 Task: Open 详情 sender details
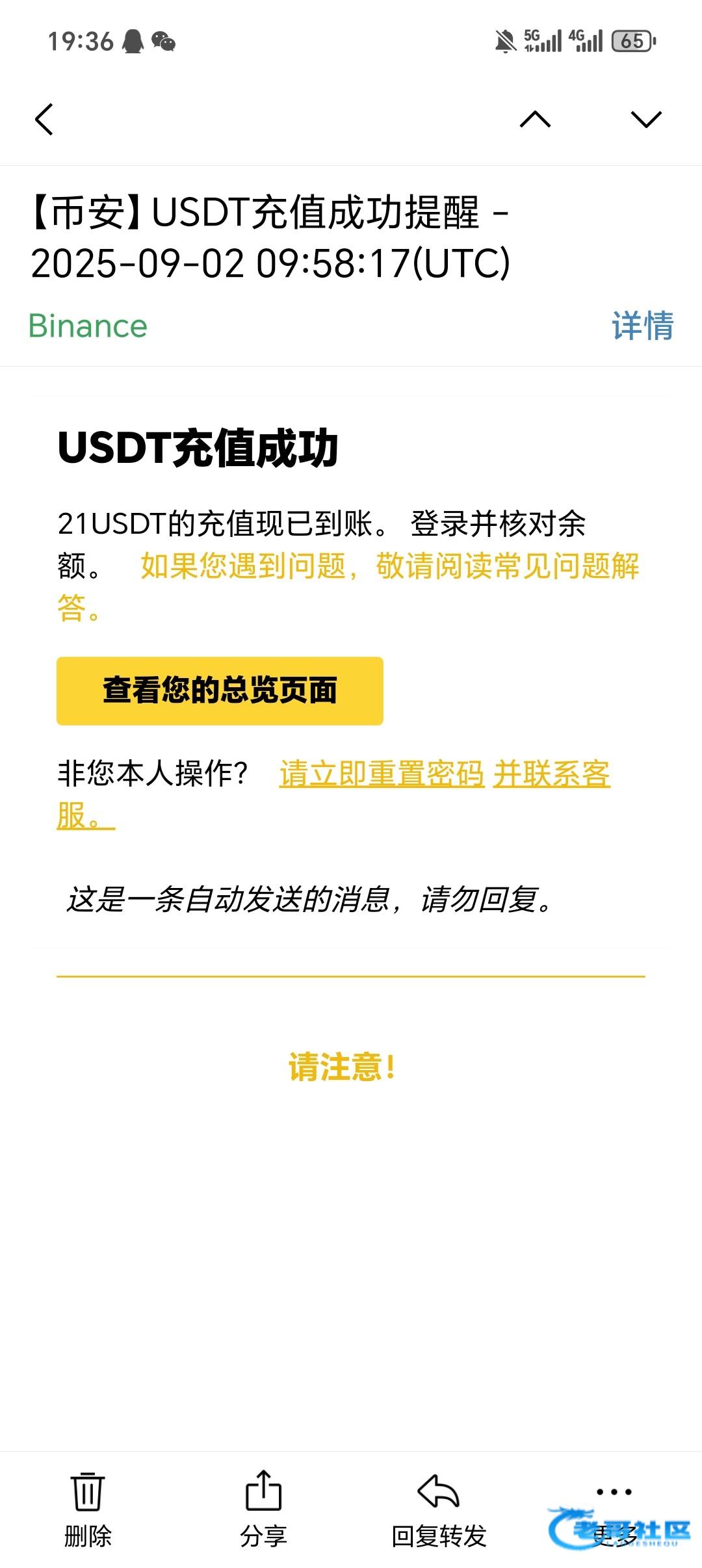click(x=643, y=326)
